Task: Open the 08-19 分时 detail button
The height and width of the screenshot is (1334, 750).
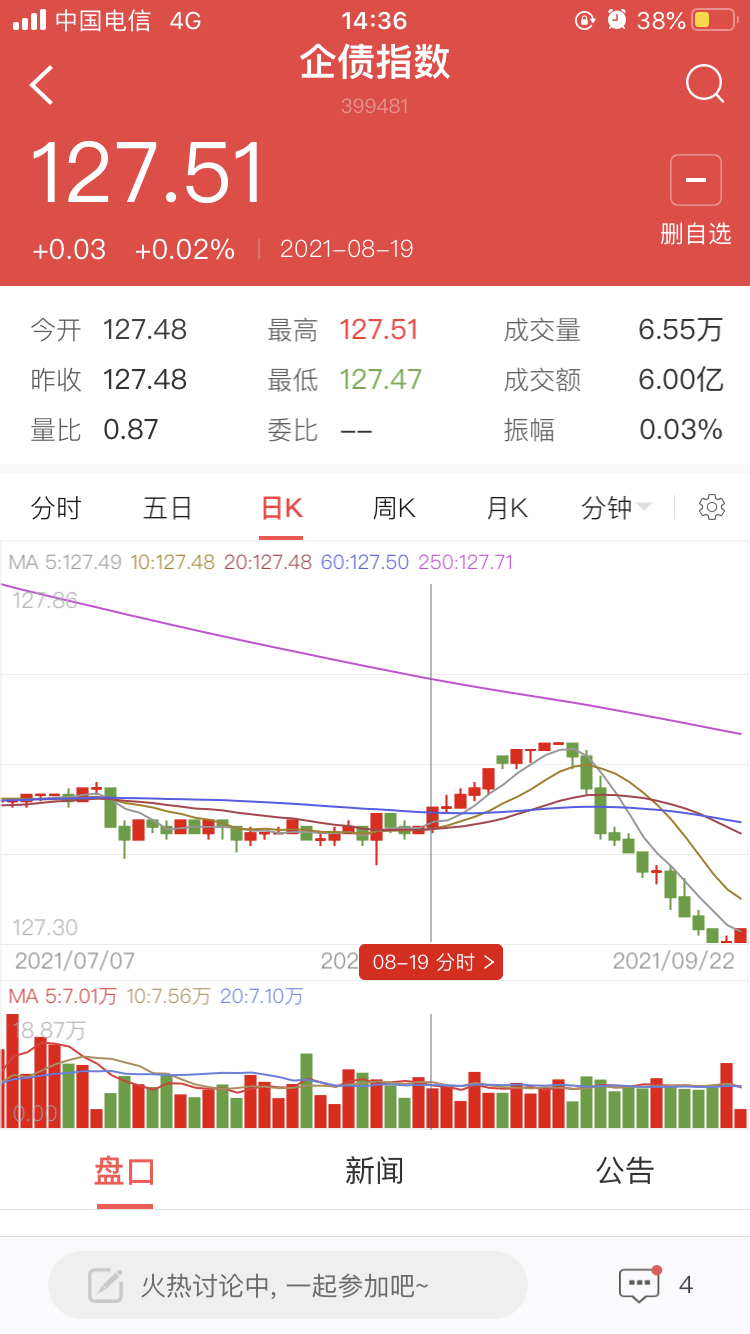Action: click(x=431, y=962)
